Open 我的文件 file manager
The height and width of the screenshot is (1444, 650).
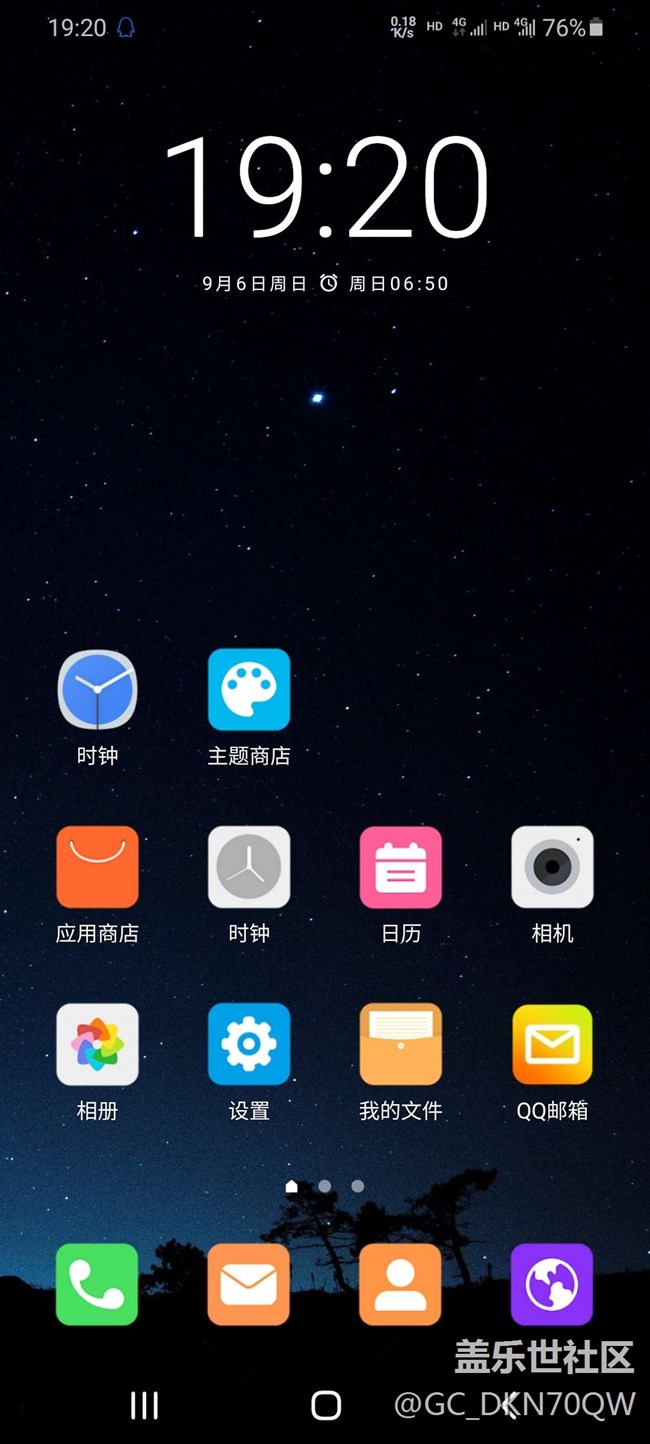tap(401, 1044)
